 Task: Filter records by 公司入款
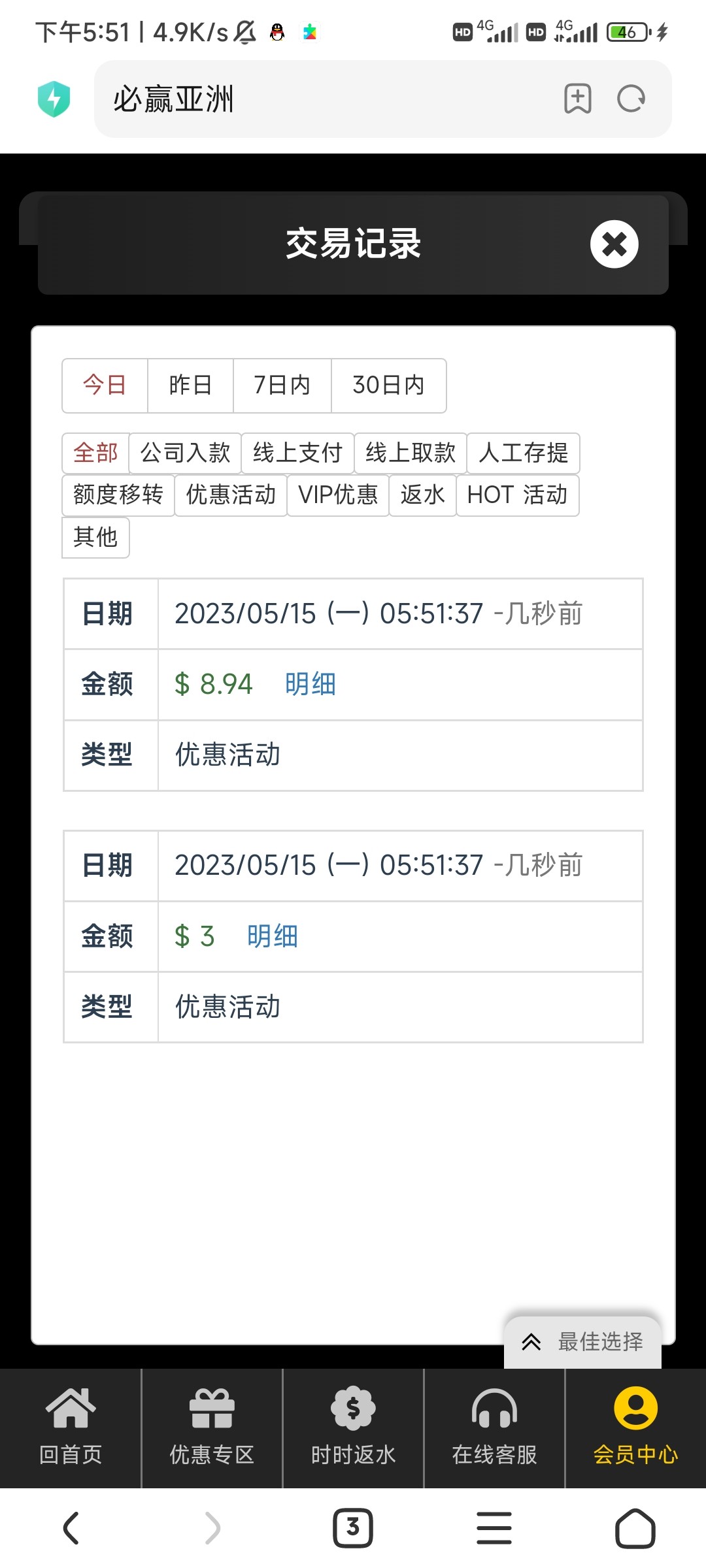[186, 453]
